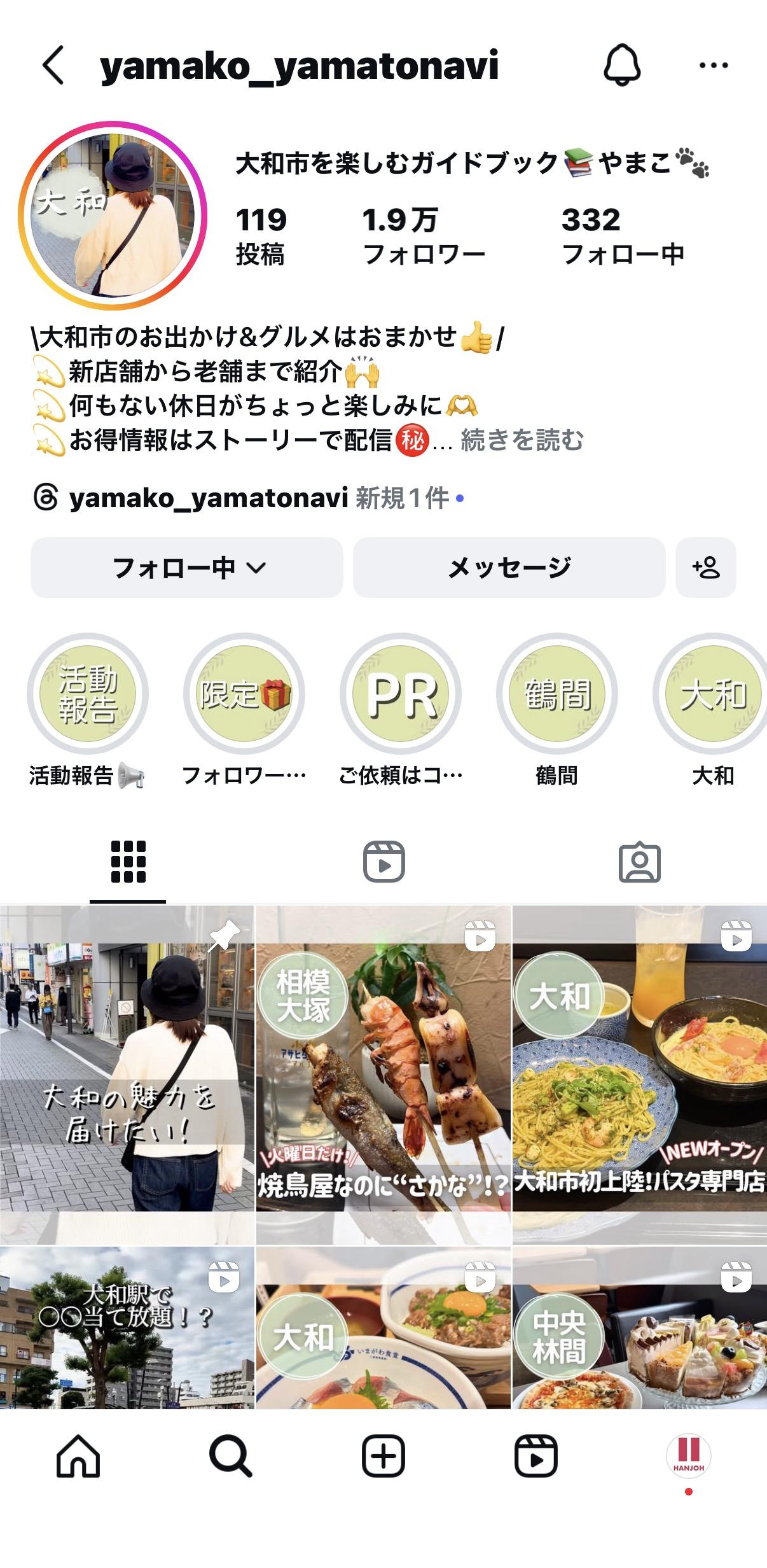Open the Threads link yamako_yamatonavi
Image resolution: width=767 pixels, height=1568 pixels.
(207, 498)
